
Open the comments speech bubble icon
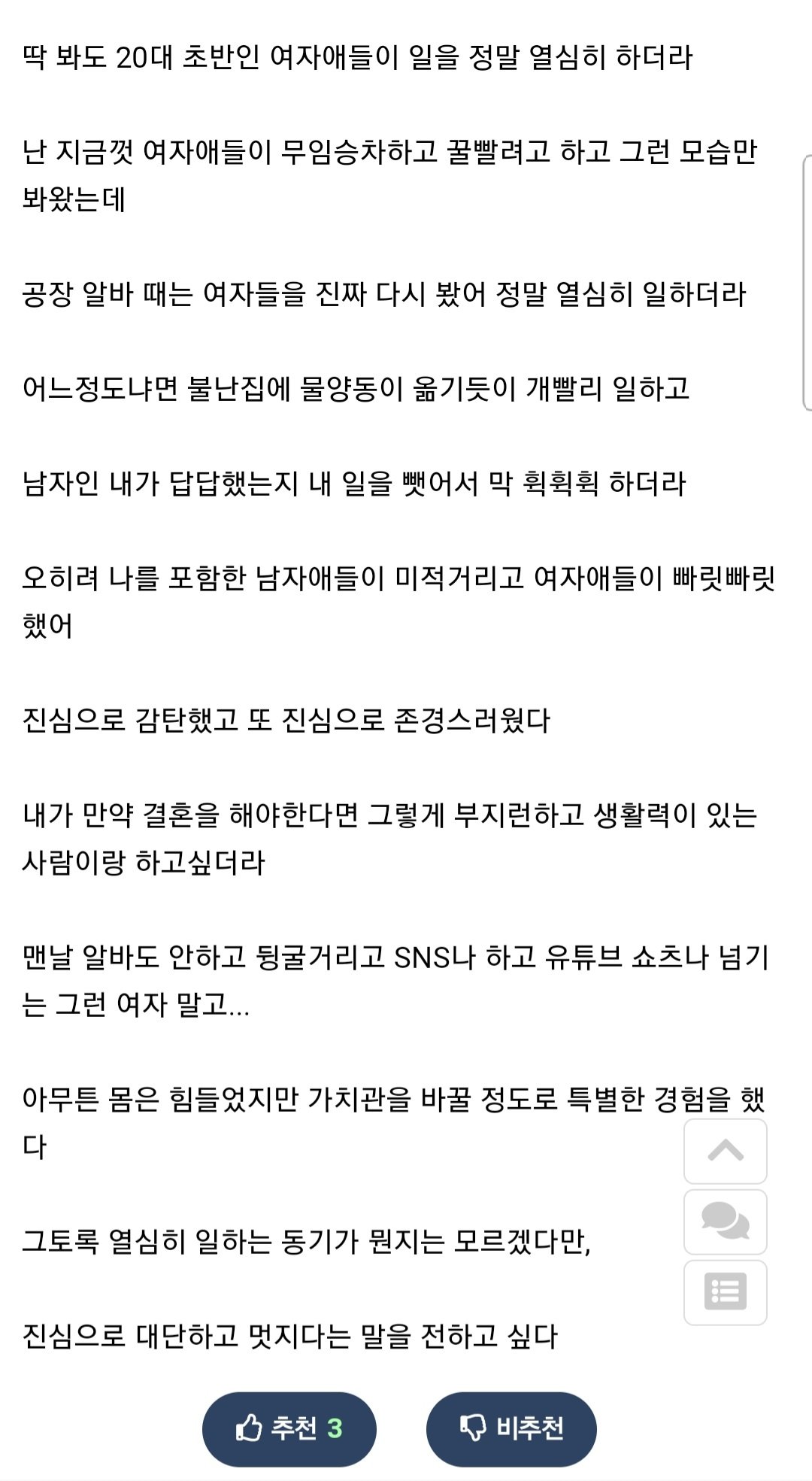click(725, 1222)
